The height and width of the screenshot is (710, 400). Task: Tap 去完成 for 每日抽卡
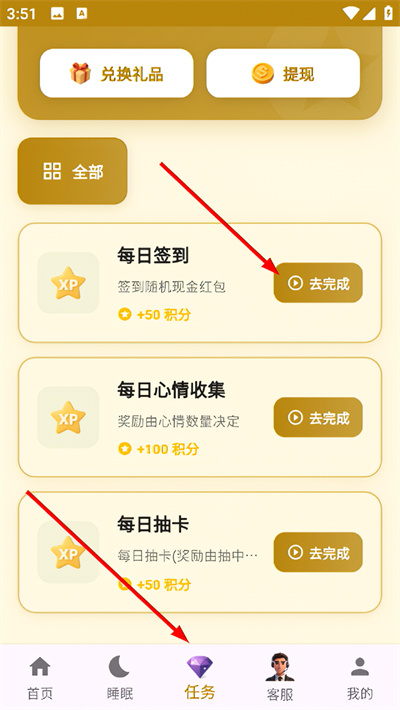[x=318, y=552]
